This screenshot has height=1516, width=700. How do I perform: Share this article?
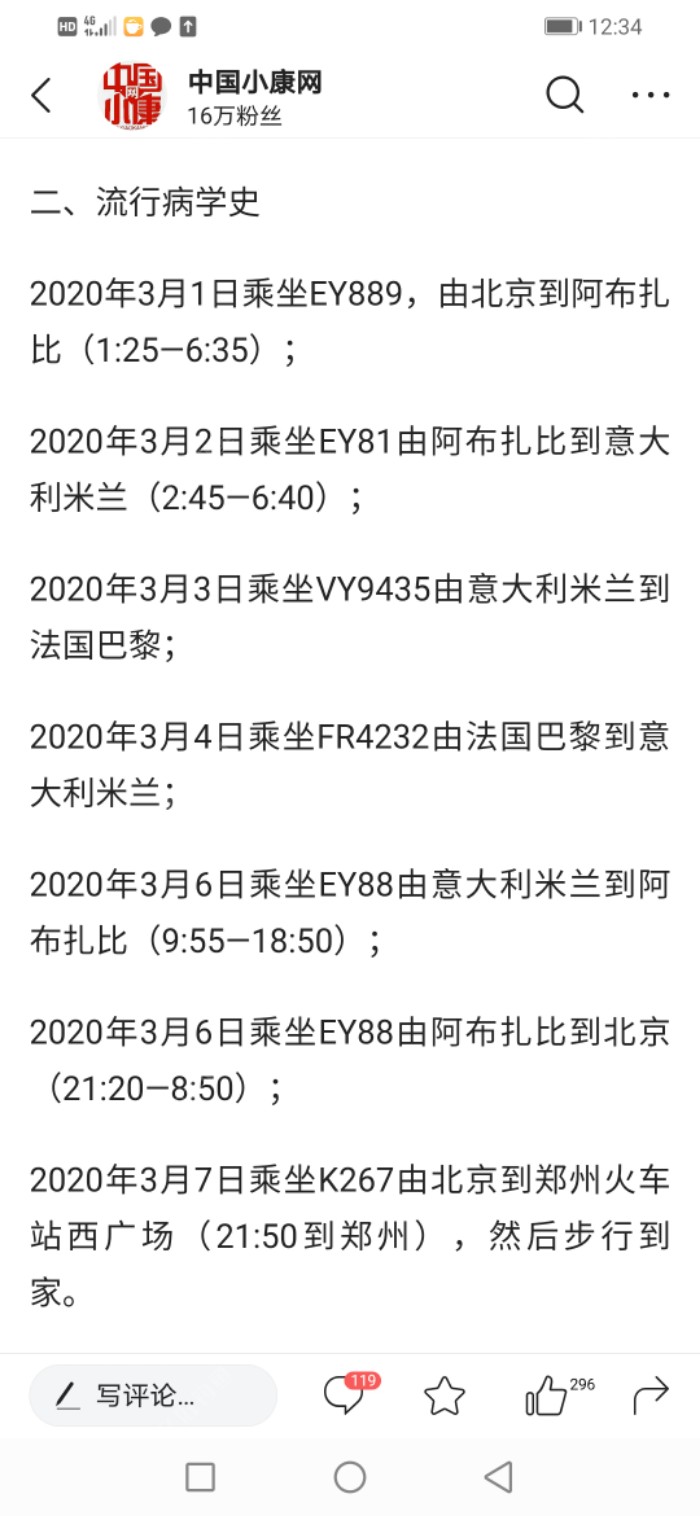(650, 1395)
